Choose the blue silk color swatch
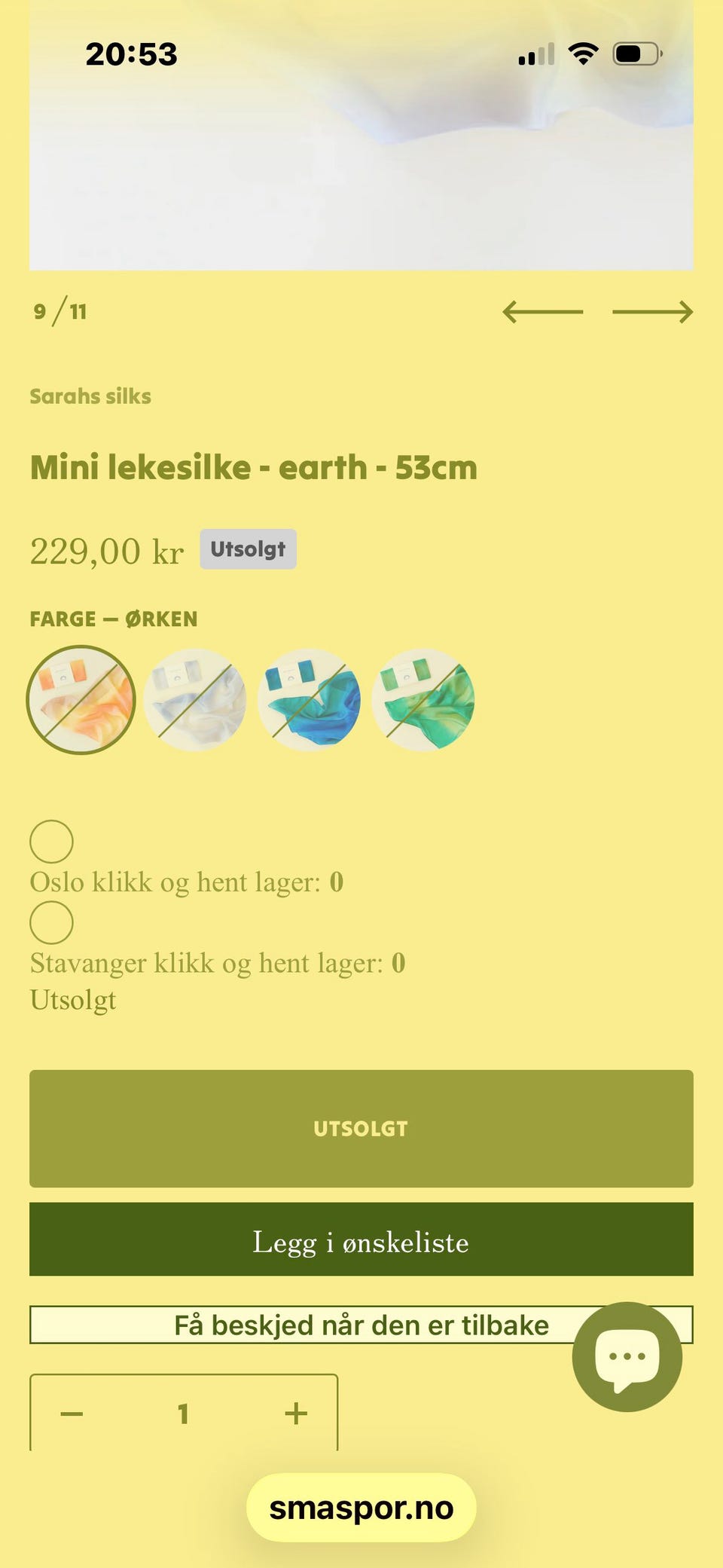The width and height of the screenshot is (723, 1568). (310, 700)
